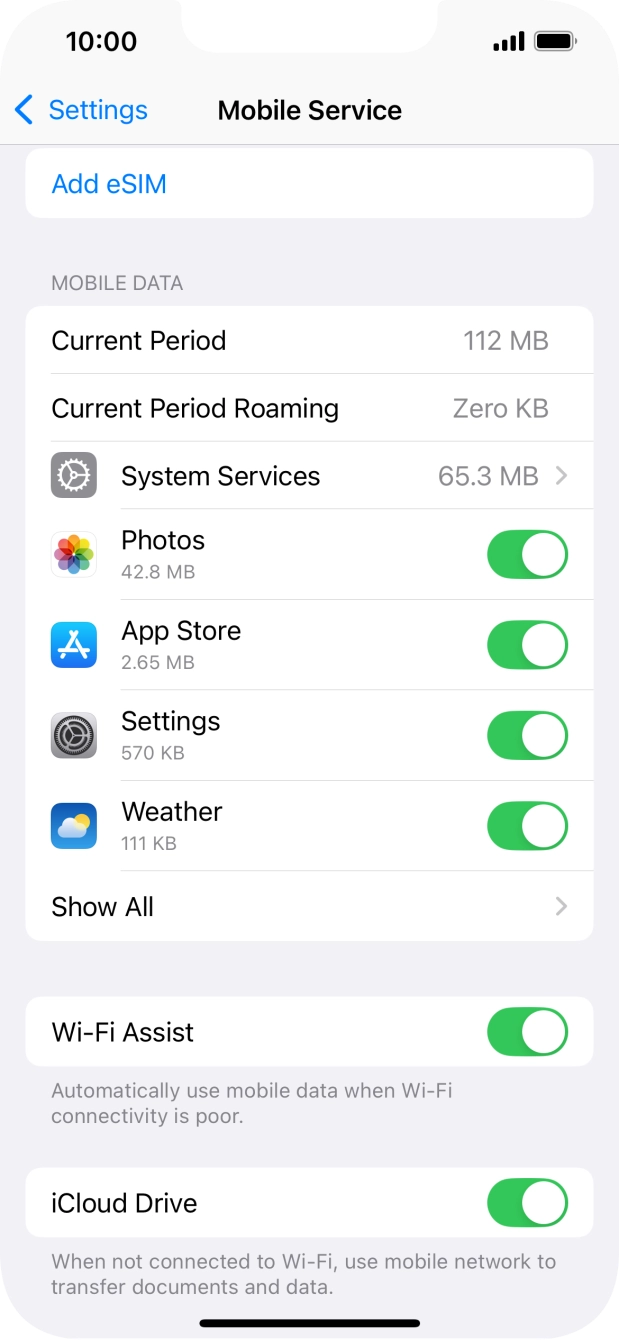The image size is (619, 1340).
Task: Switch off mobile data for Weather
Action: 527,826
